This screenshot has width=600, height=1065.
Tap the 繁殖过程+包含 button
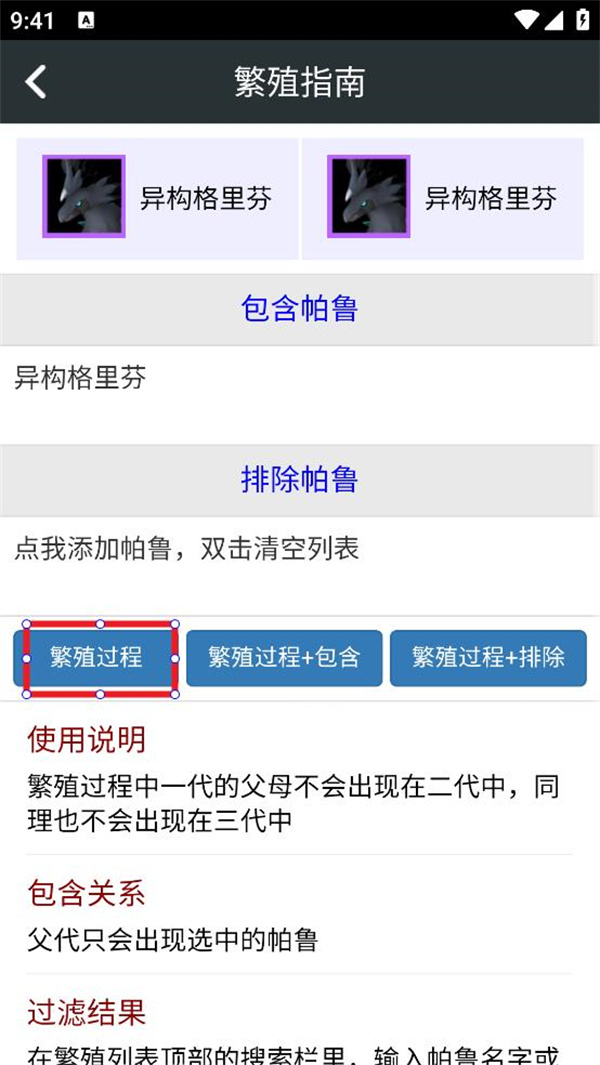tap(284, 657)
